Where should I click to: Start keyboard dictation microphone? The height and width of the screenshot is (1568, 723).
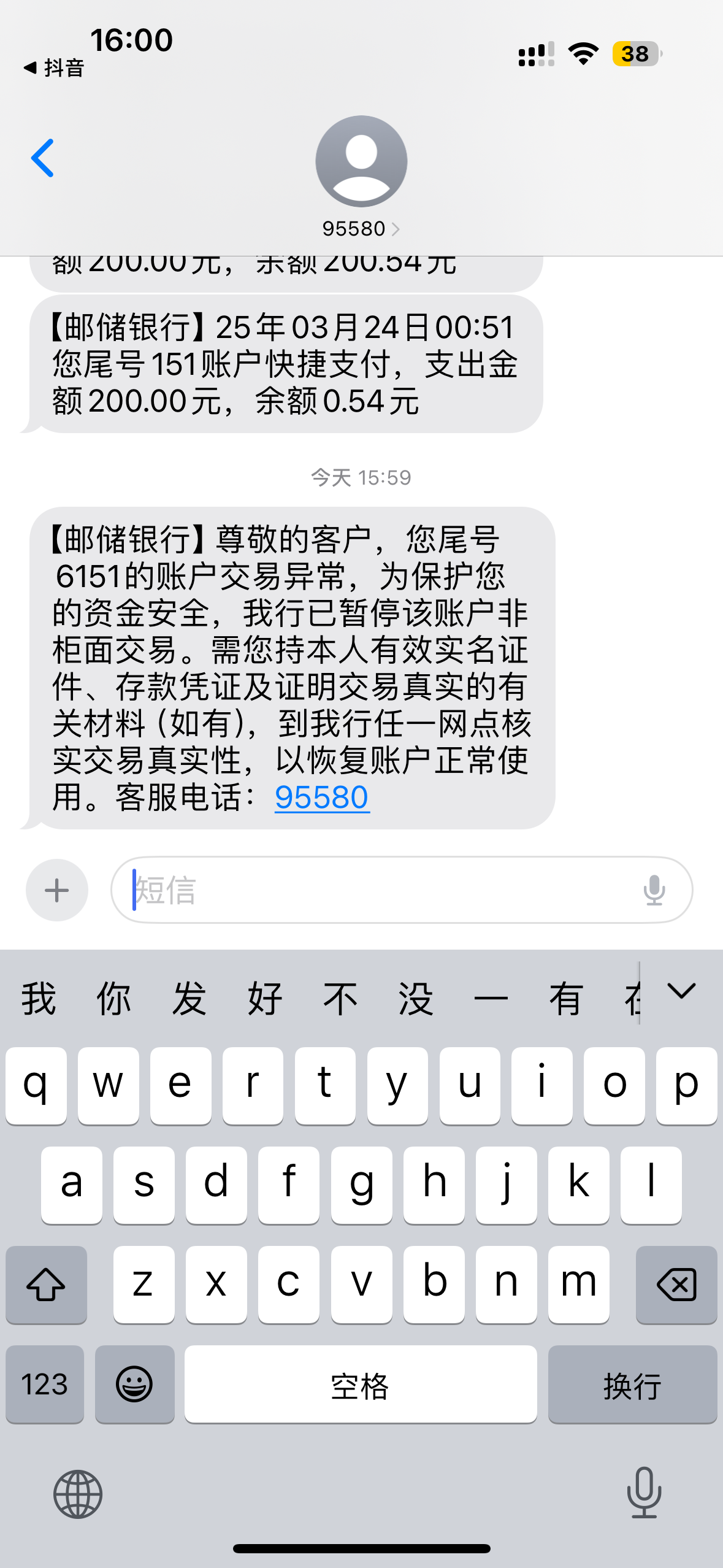tap(644, 1493)
